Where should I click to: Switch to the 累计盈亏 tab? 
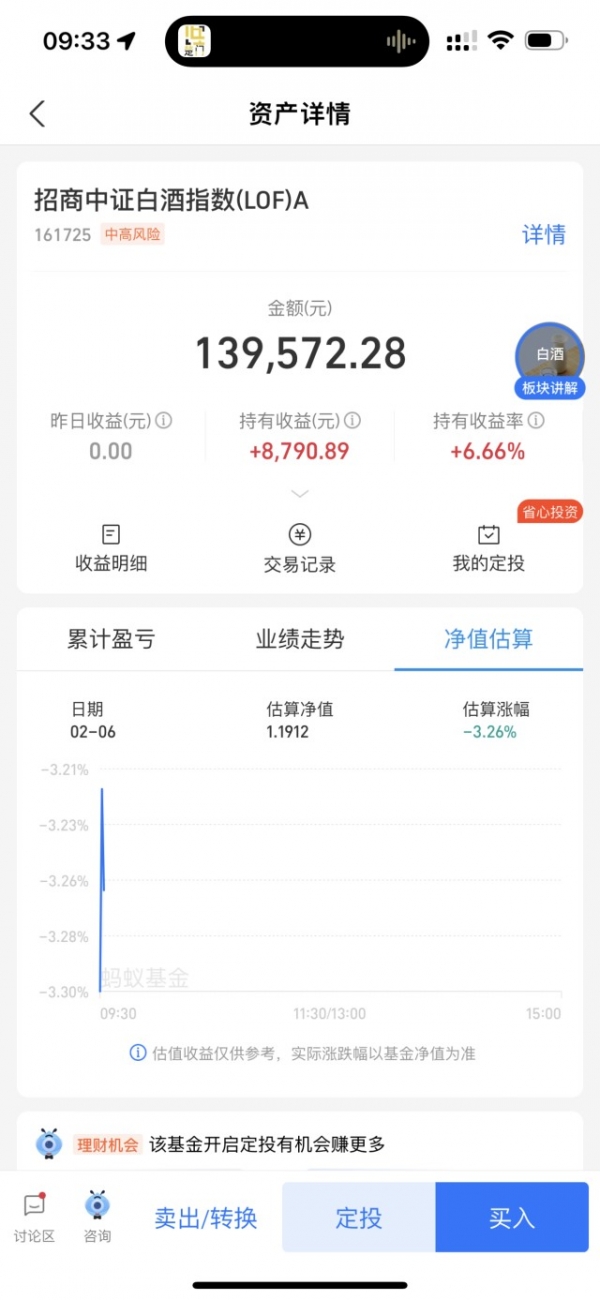pos(111,640)
